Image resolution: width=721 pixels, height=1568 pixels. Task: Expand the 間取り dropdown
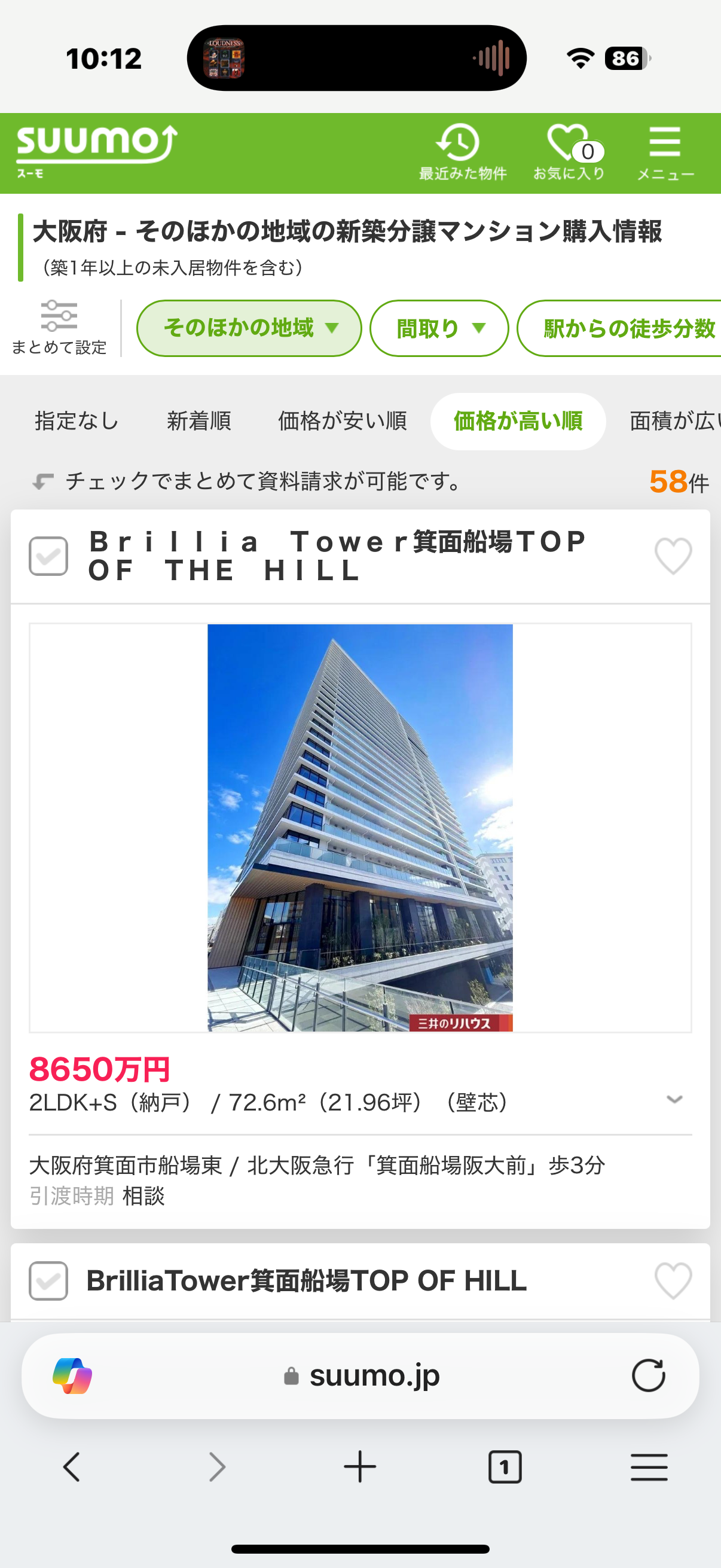pyautogui.click(x=439, y=328)
